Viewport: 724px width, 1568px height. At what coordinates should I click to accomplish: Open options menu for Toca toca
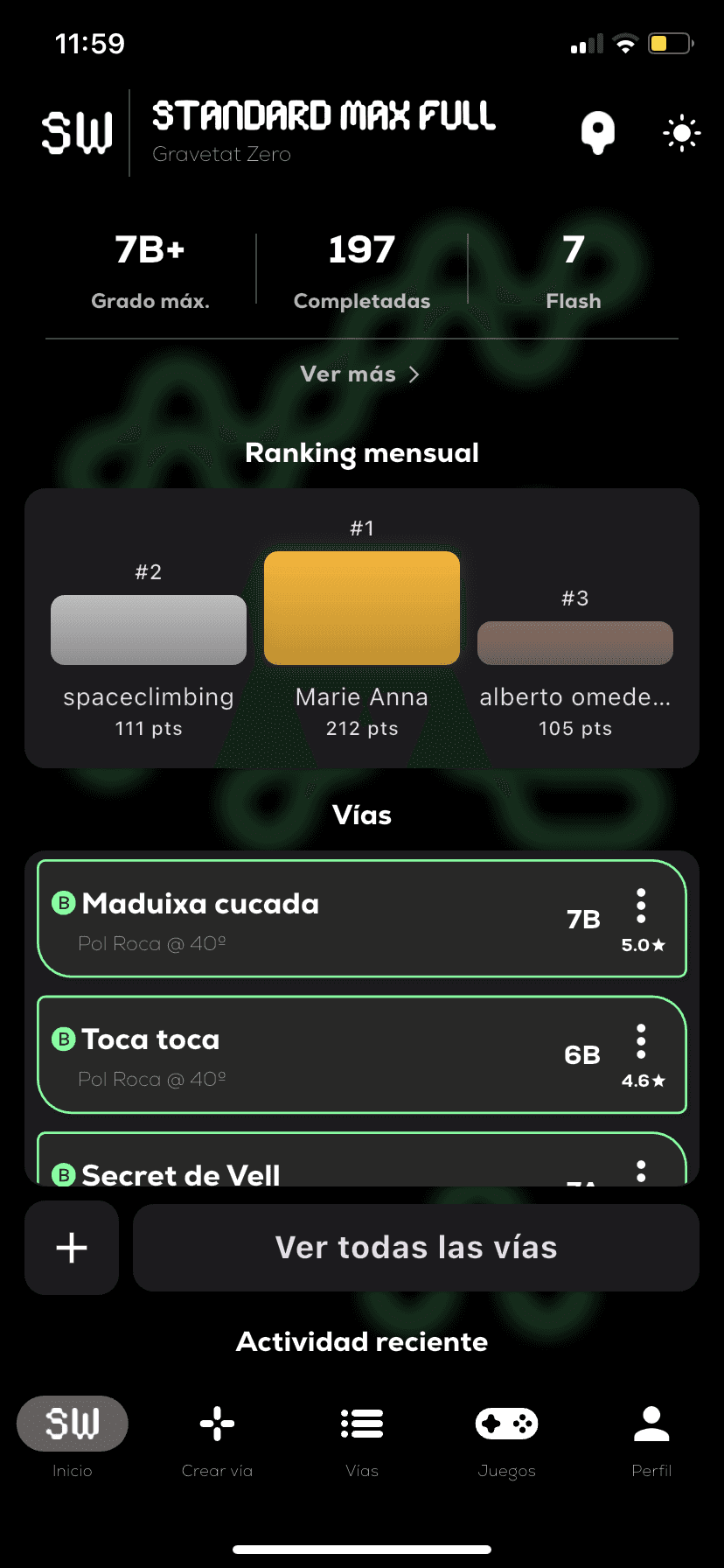tap(641, 1041)
